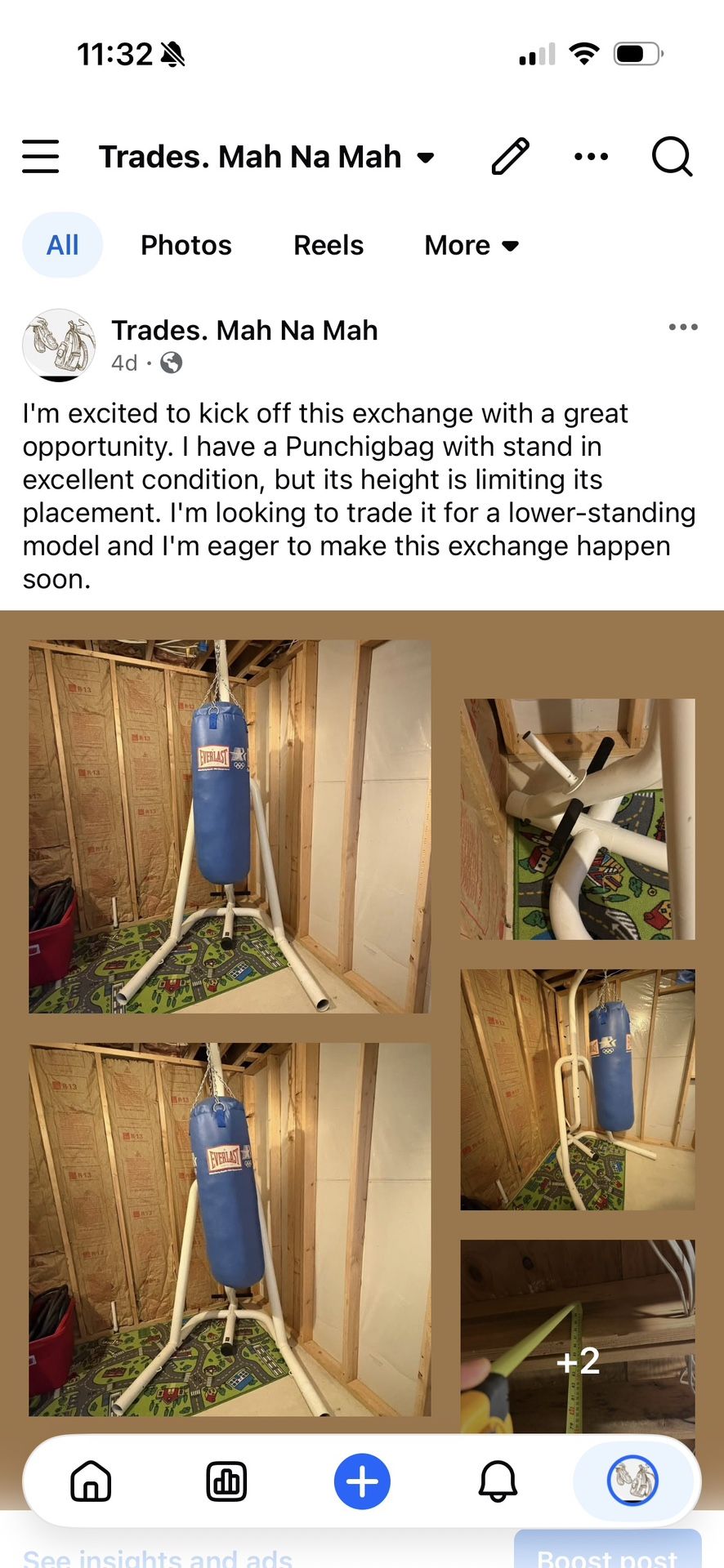Switch to the Photos tab
The image size is (724, 1568).
(186, 245)
